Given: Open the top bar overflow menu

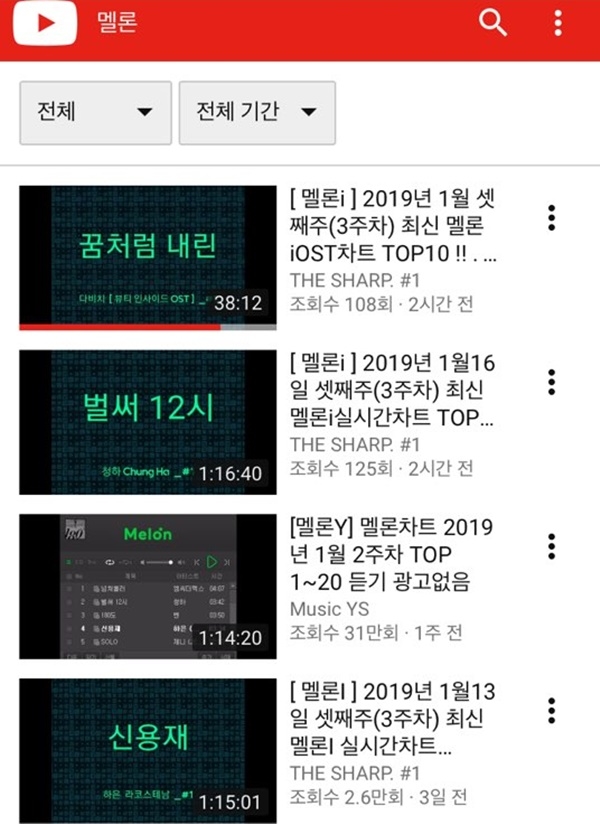Looking at the screenshot, I should pyautogui.click(x=558, y=23).
